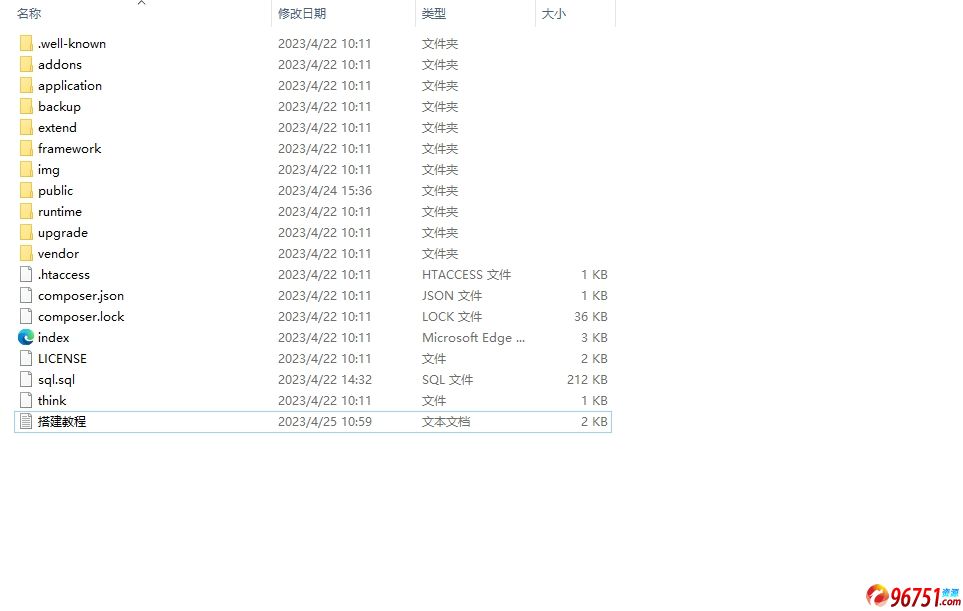Select the public folder
The height and width of the screenshot is (611, 963).
(x=55, y=191)
